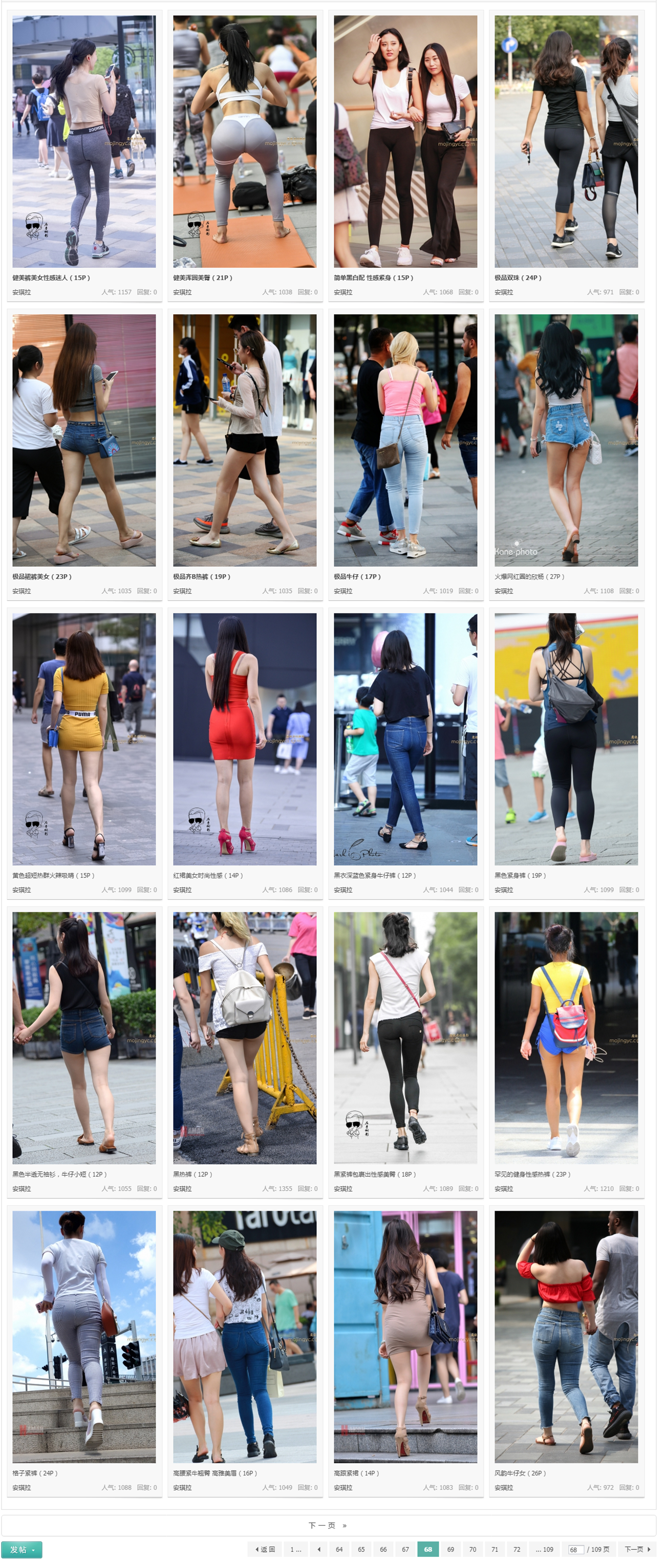Open thread 热裤 (12P)
Viewport: 666px width, 1568px height.
click(x=192, y=1174)
